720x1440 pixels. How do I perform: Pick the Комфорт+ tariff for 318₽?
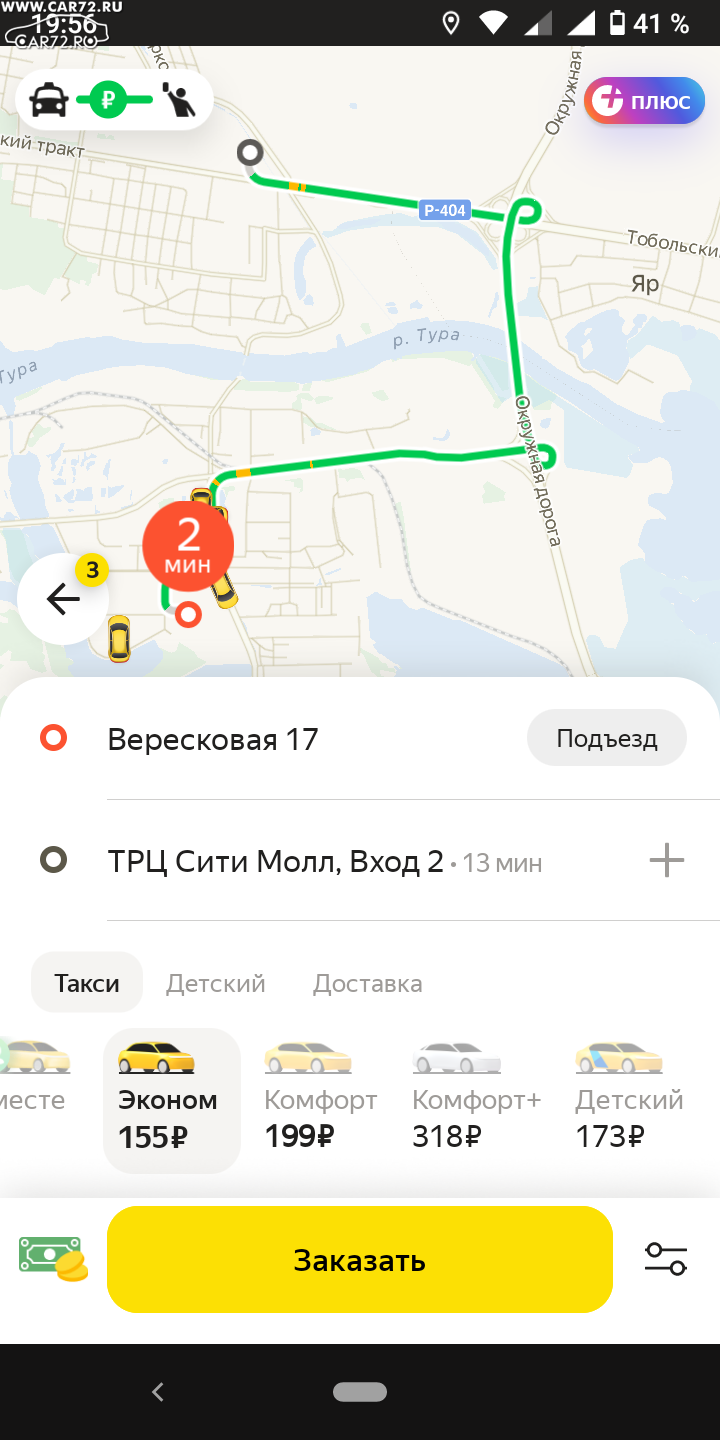pyautogui.click(x=476, y=1100)
